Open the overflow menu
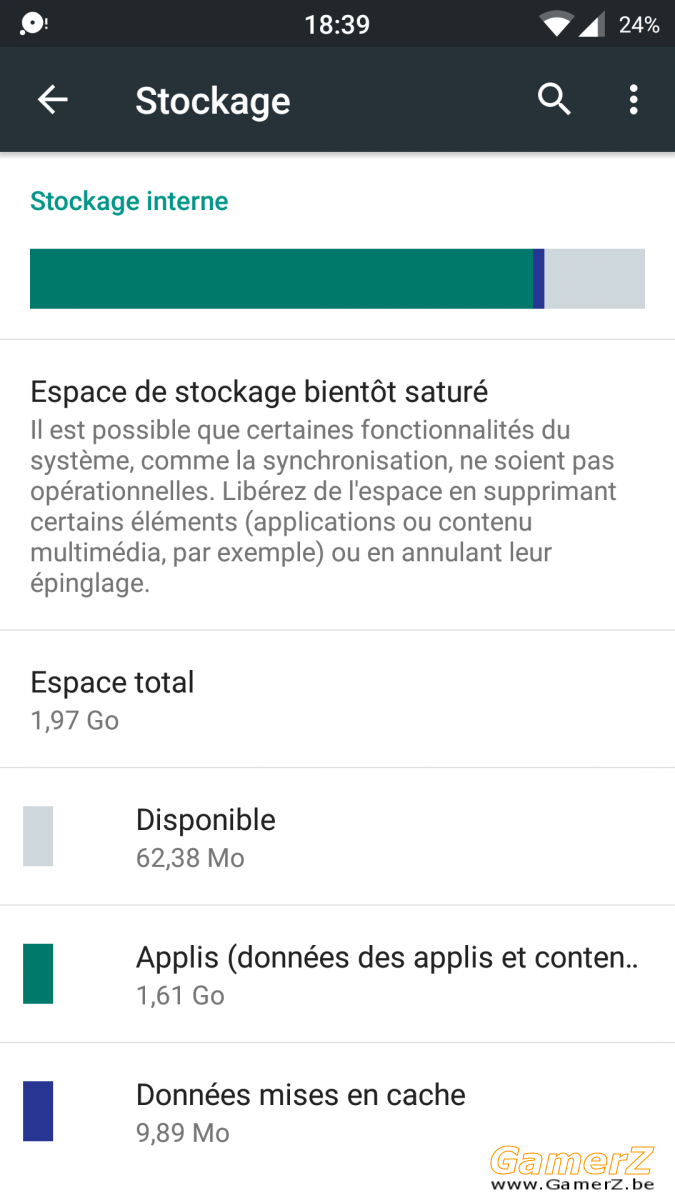The image size is (675, 1200). coord(633,100)
